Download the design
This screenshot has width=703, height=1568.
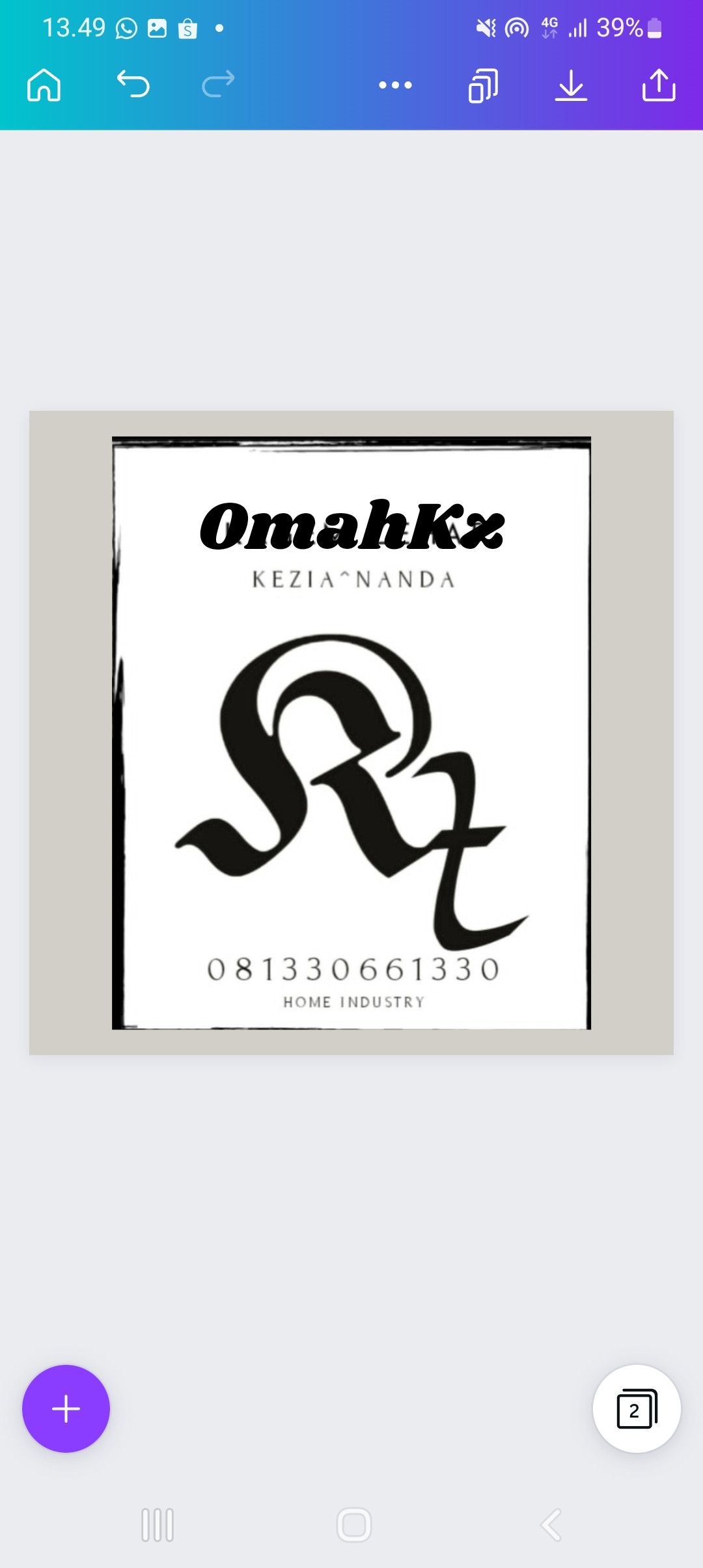571,85
